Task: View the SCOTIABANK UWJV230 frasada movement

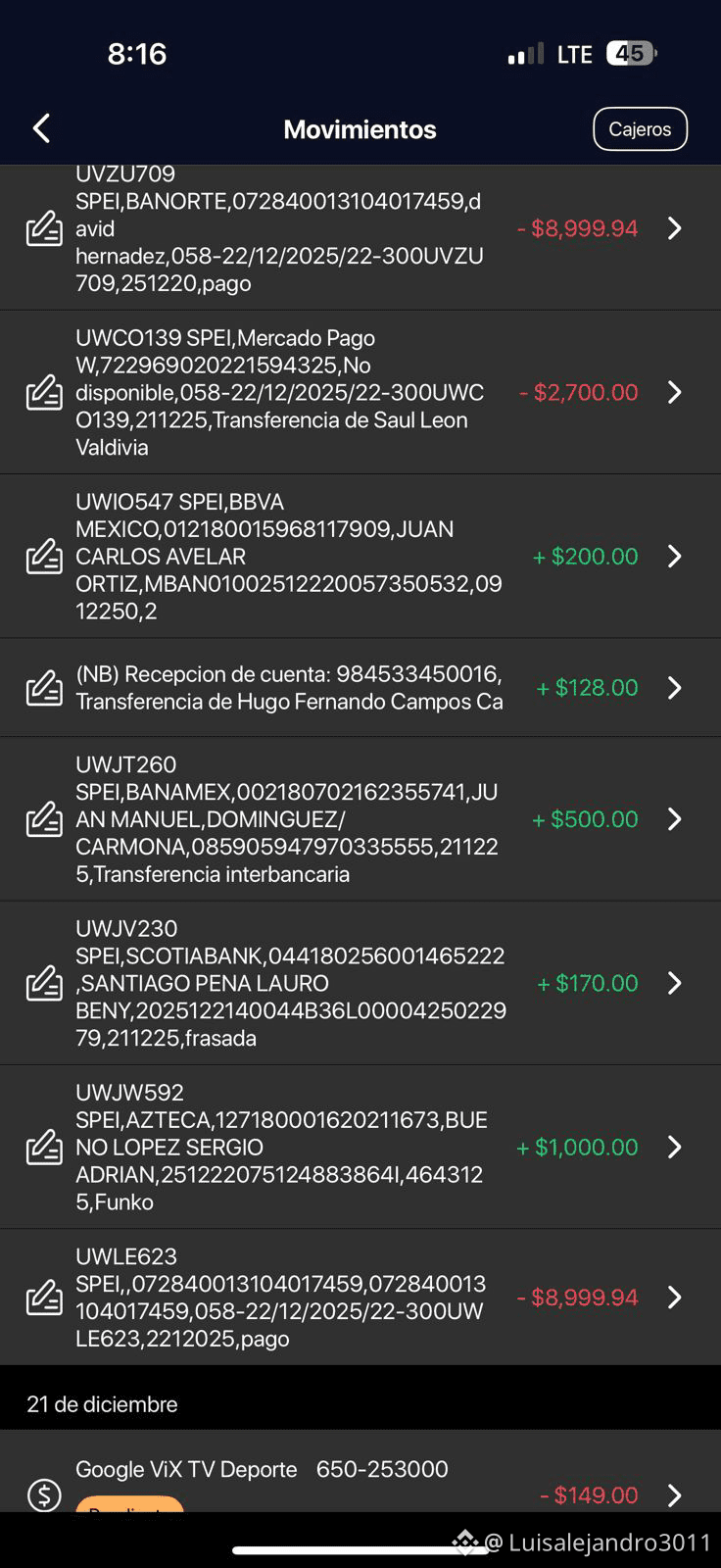Action: click(360, 983)
